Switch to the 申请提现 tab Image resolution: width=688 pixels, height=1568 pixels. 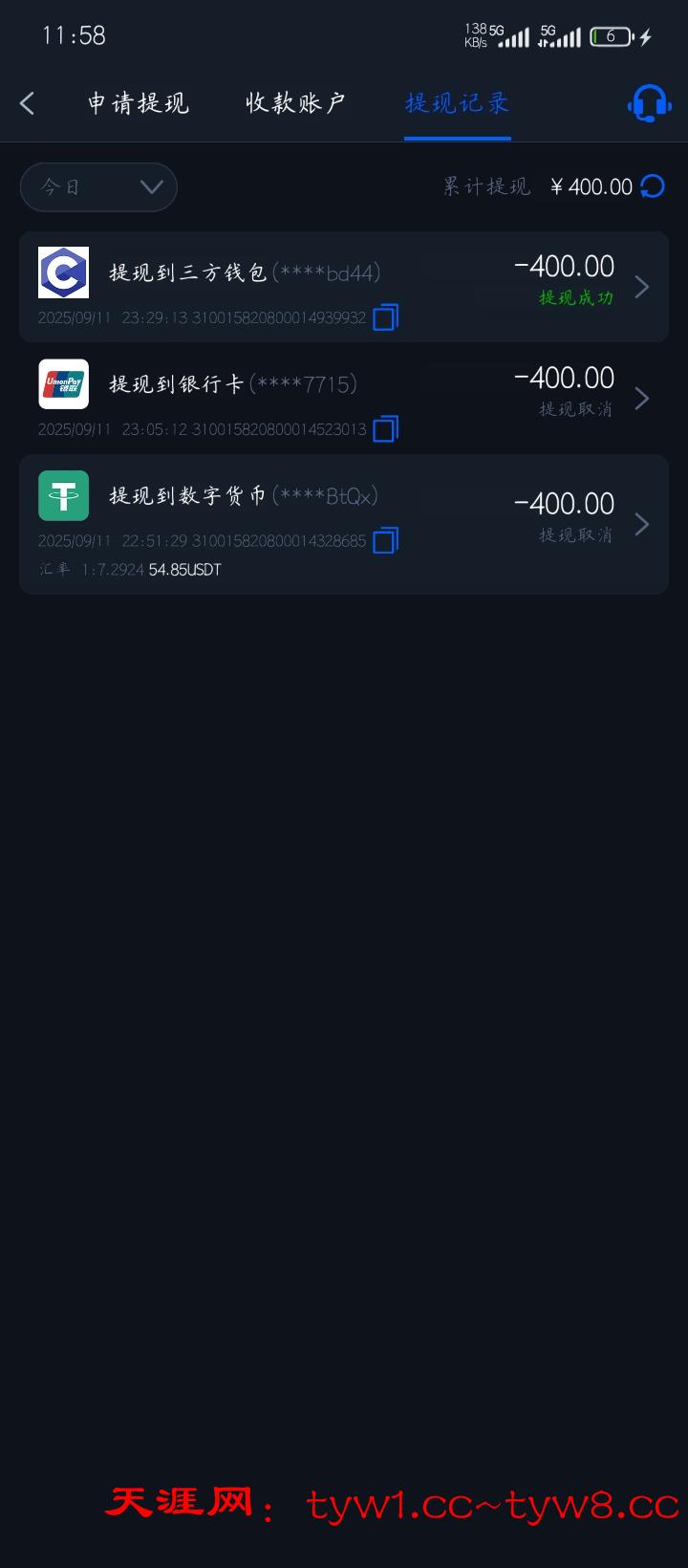(x=137, y=102)
